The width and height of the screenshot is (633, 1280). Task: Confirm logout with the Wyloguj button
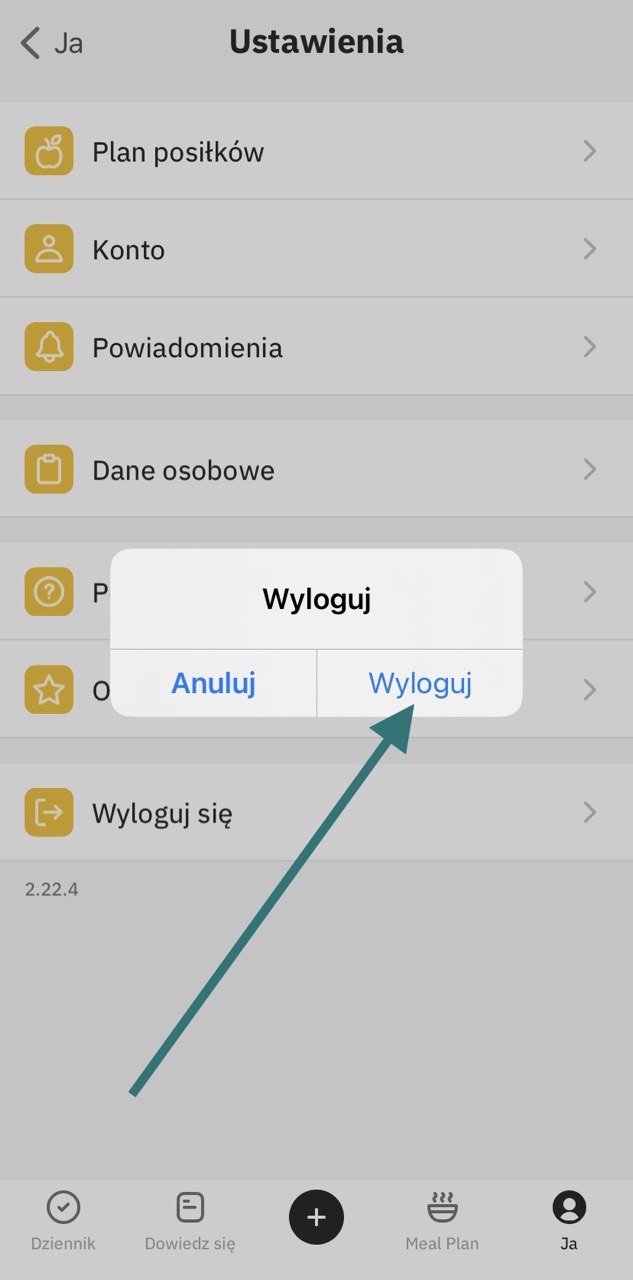coord(420,684)
